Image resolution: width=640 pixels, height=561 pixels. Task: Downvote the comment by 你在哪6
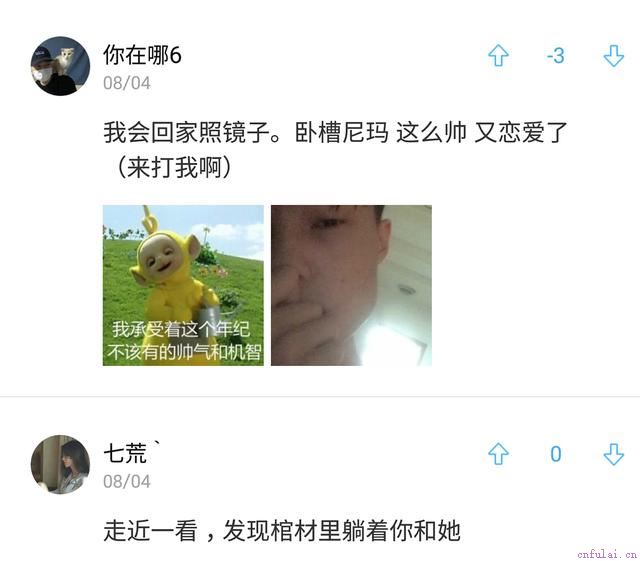614,57
